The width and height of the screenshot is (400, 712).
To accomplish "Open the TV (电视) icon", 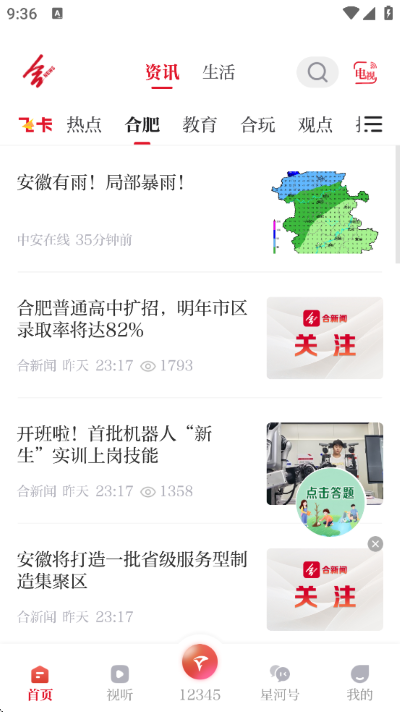I will tap(365, 73).
